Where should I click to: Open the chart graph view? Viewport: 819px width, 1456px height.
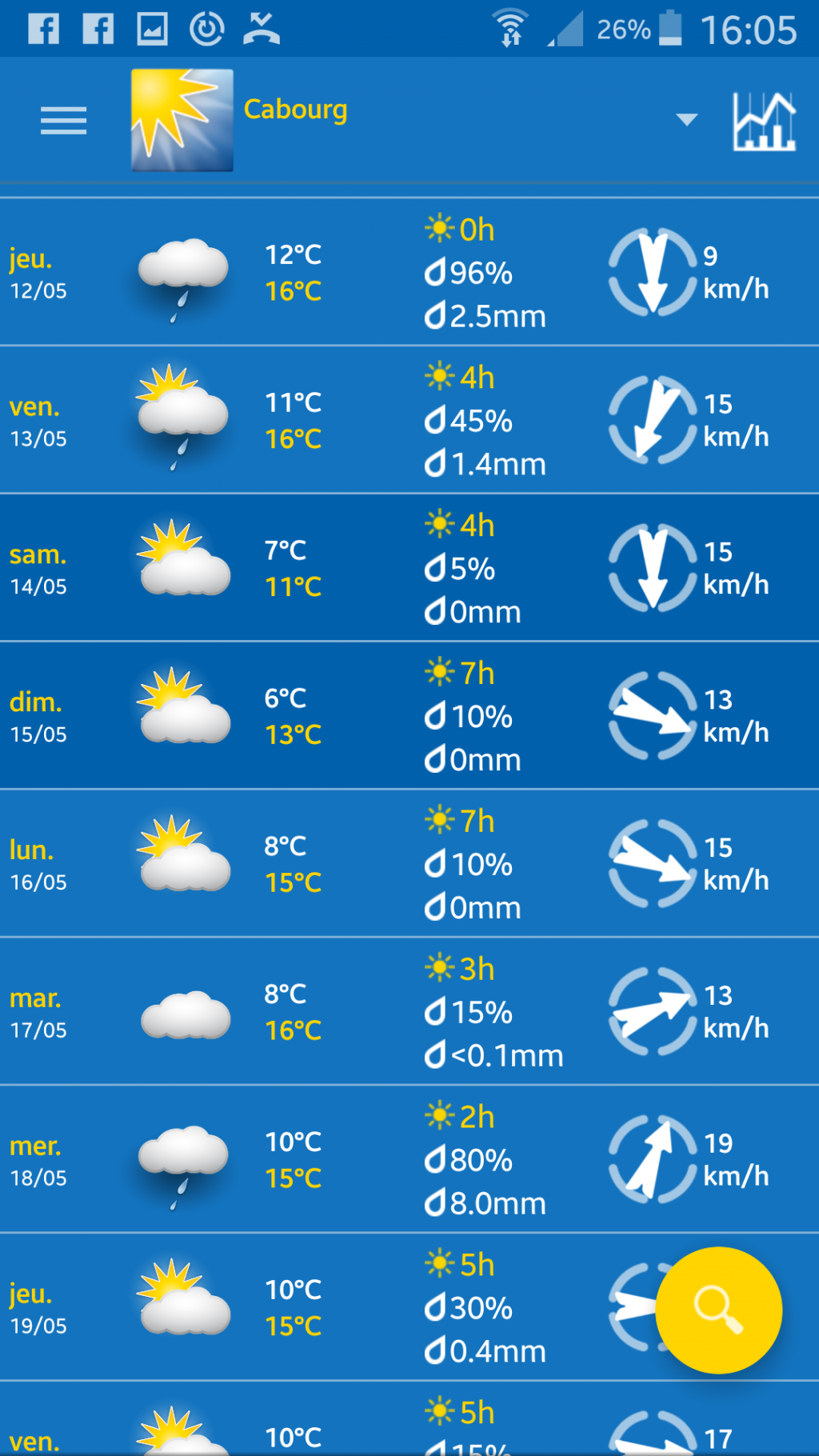764,121
